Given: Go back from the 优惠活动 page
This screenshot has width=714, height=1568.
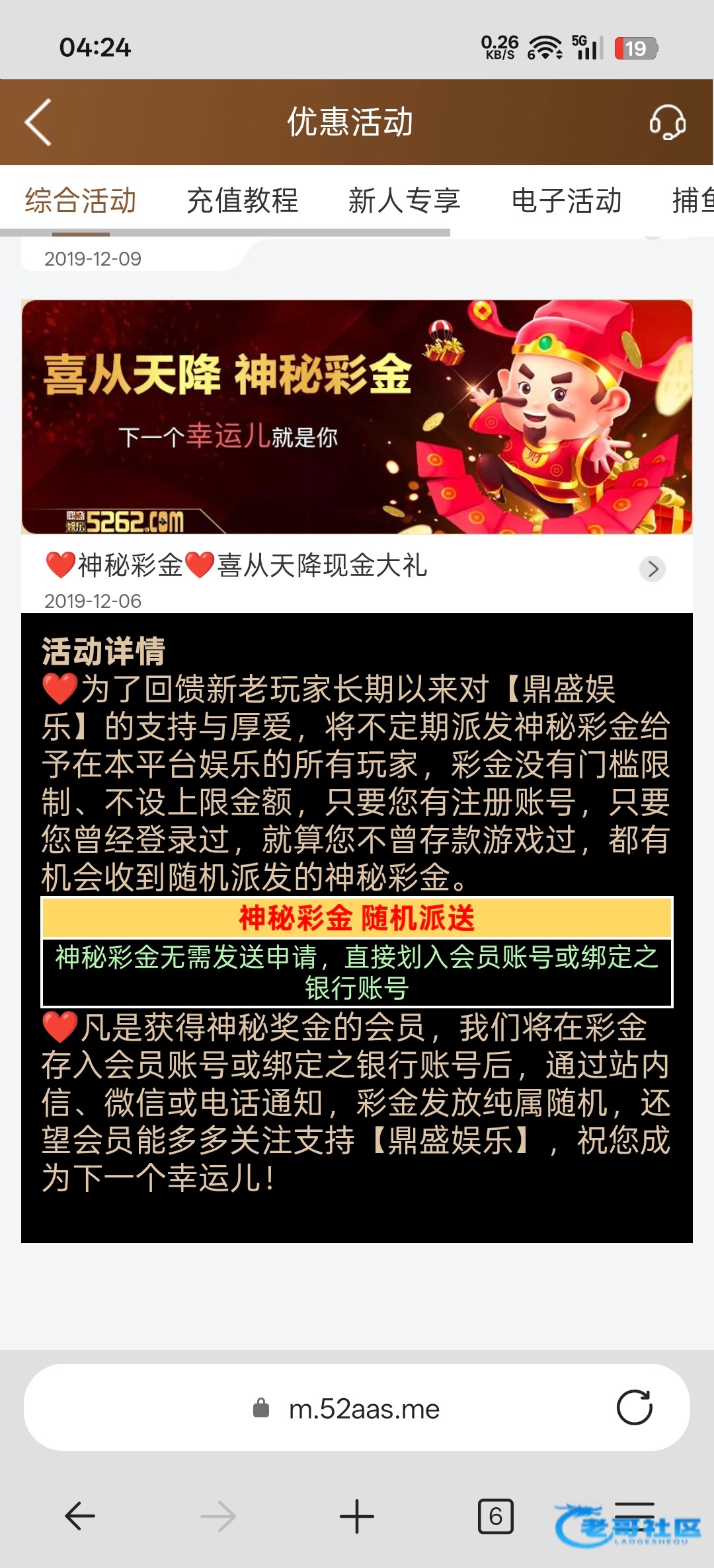Looking at the screenshot, I should pyautogui.click(x=38, y=122).
